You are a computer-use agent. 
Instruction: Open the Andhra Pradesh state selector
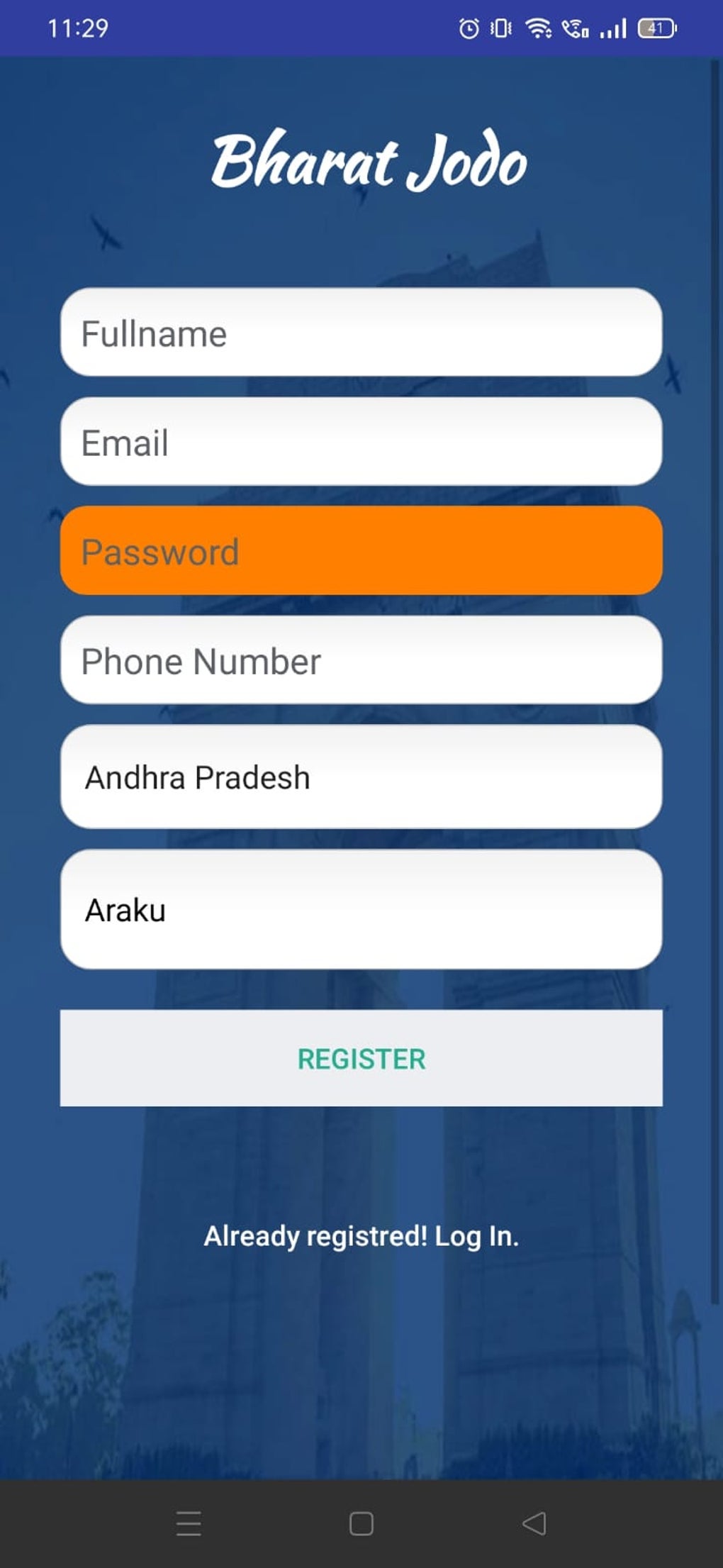tap(361, 777)
